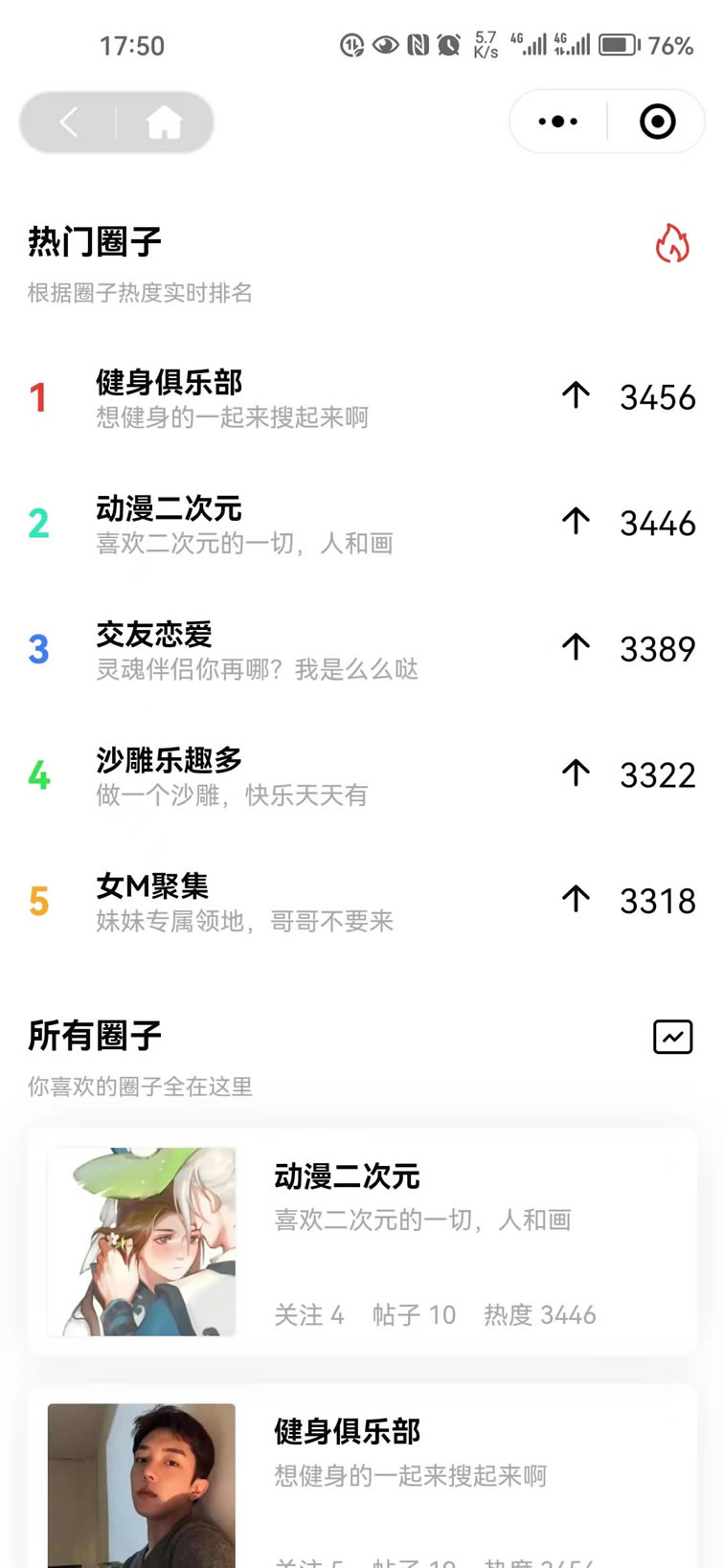Image resolution: width=724 pixels, height=1568 pixels.
Task: Open the 动漫二次元 card in 所有圈子
Action: click(362, 1242)
